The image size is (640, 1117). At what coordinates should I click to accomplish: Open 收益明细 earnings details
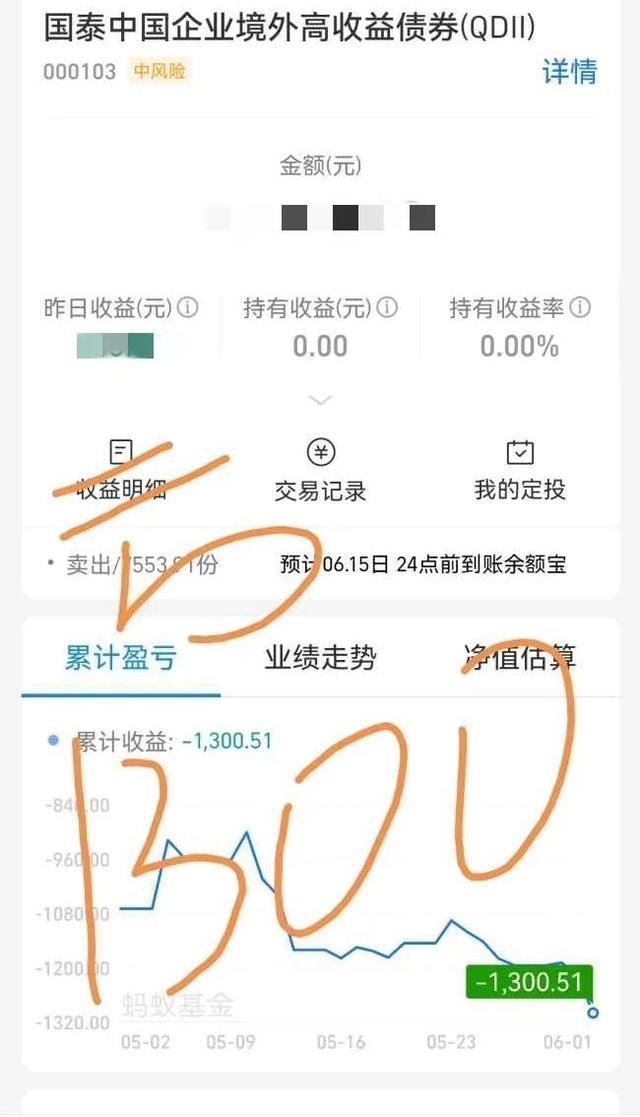click(x=120, y=471)
